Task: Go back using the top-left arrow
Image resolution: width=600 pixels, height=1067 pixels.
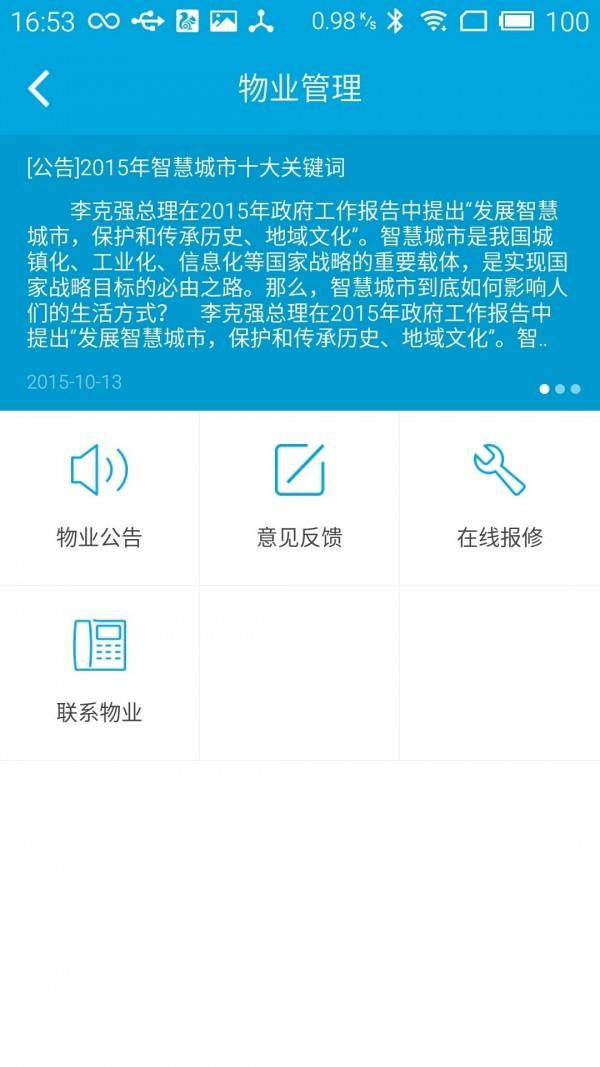Action: (39, 88)
